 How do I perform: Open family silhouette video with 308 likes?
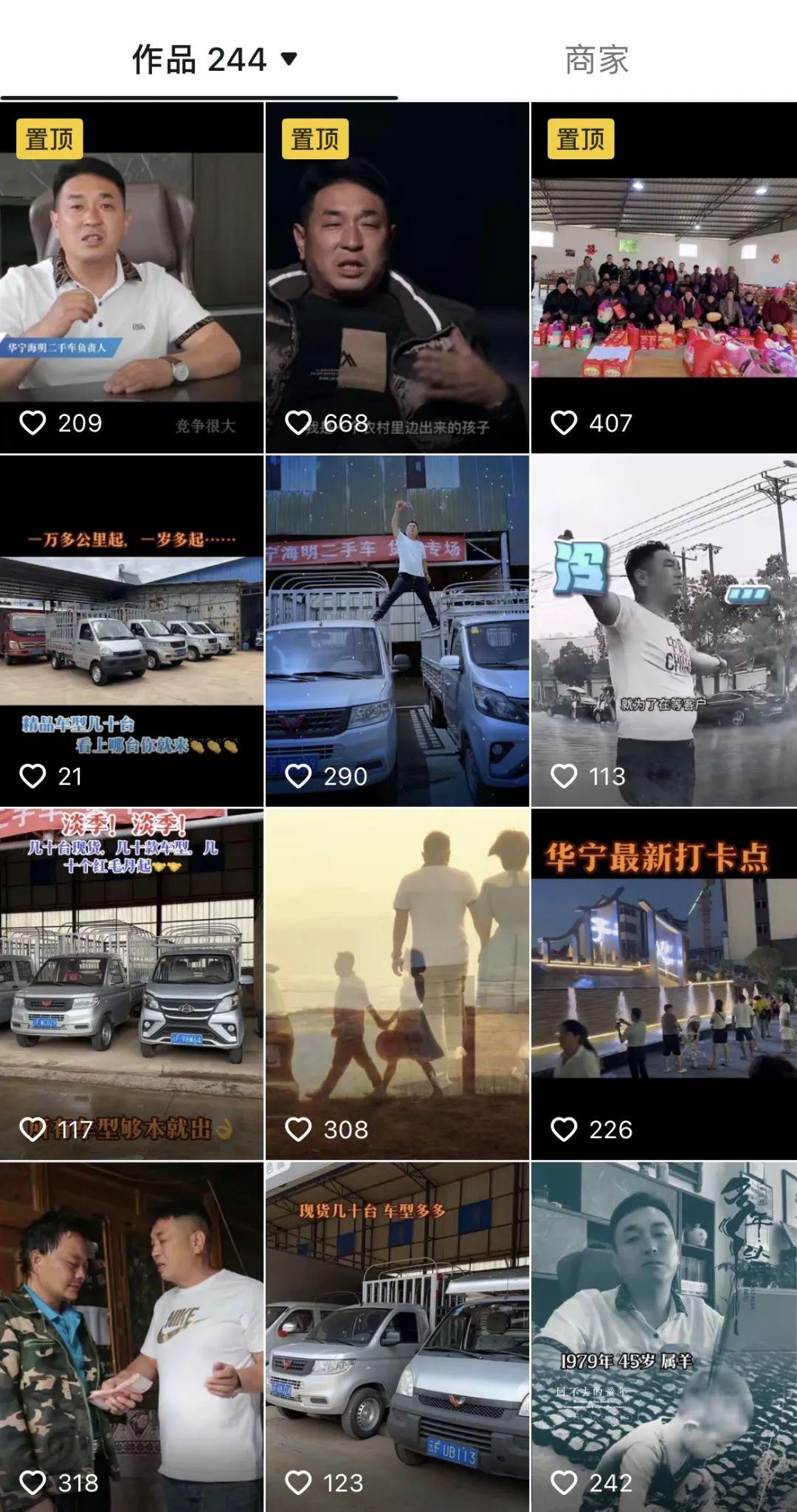click(x=397, y=984)
